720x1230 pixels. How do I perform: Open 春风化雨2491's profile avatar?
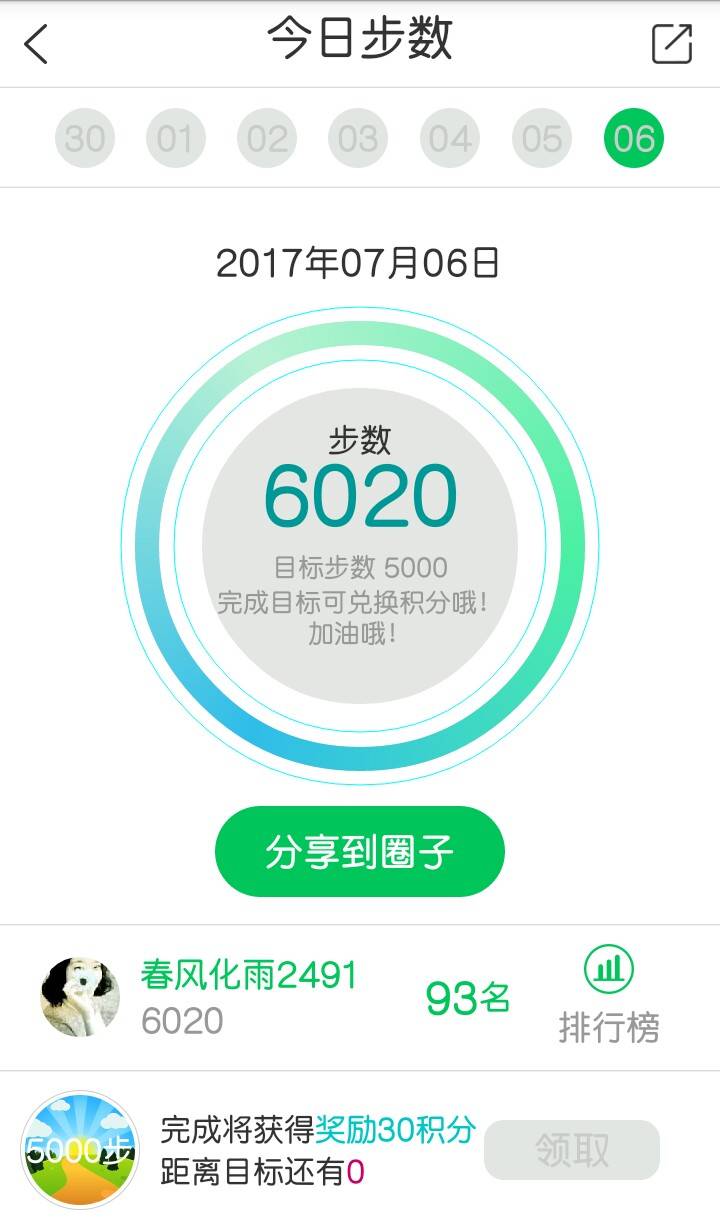pos(80,997)
